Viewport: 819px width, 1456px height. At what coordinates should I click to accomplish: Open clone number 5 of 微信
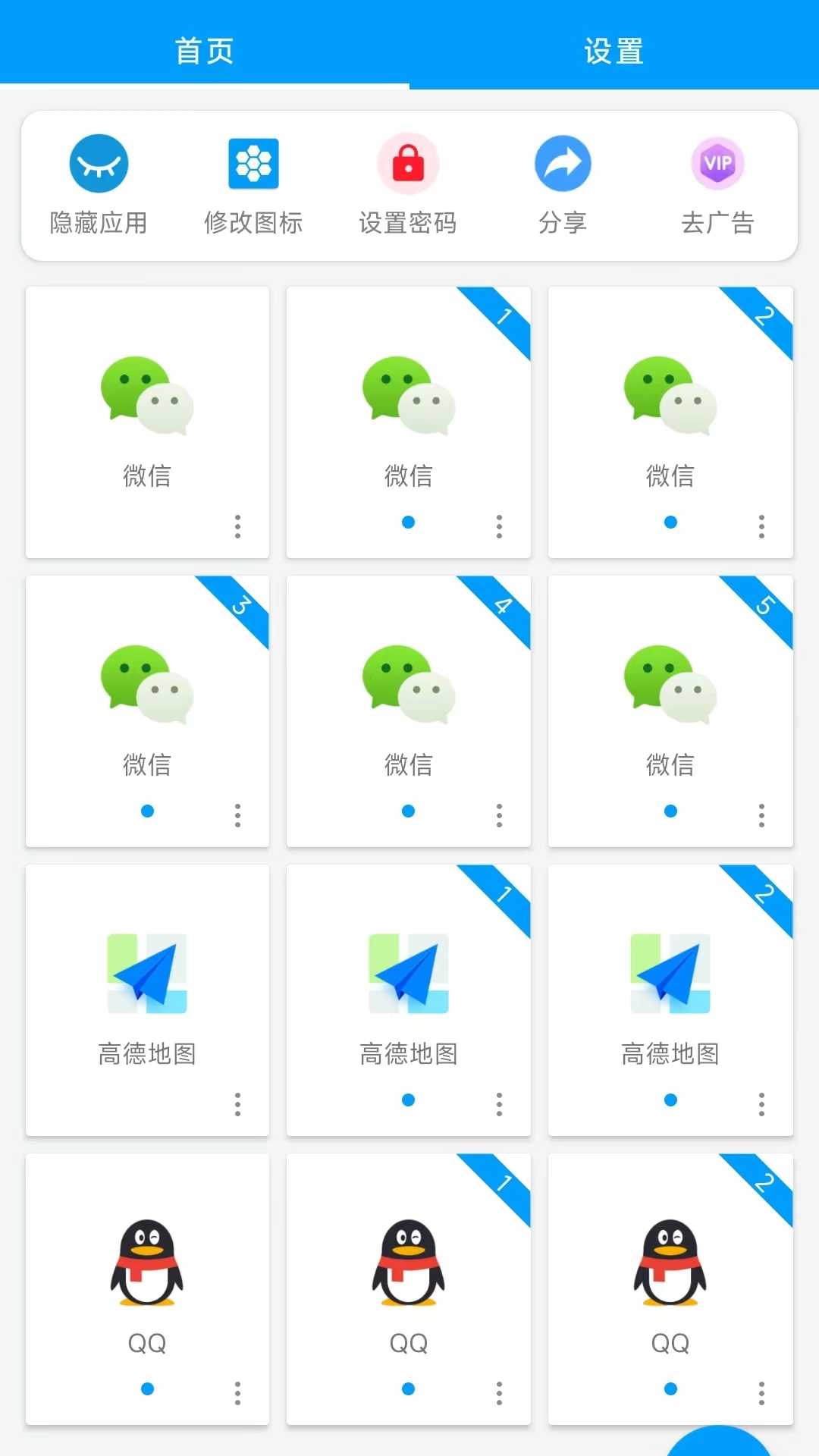[670, 690]
